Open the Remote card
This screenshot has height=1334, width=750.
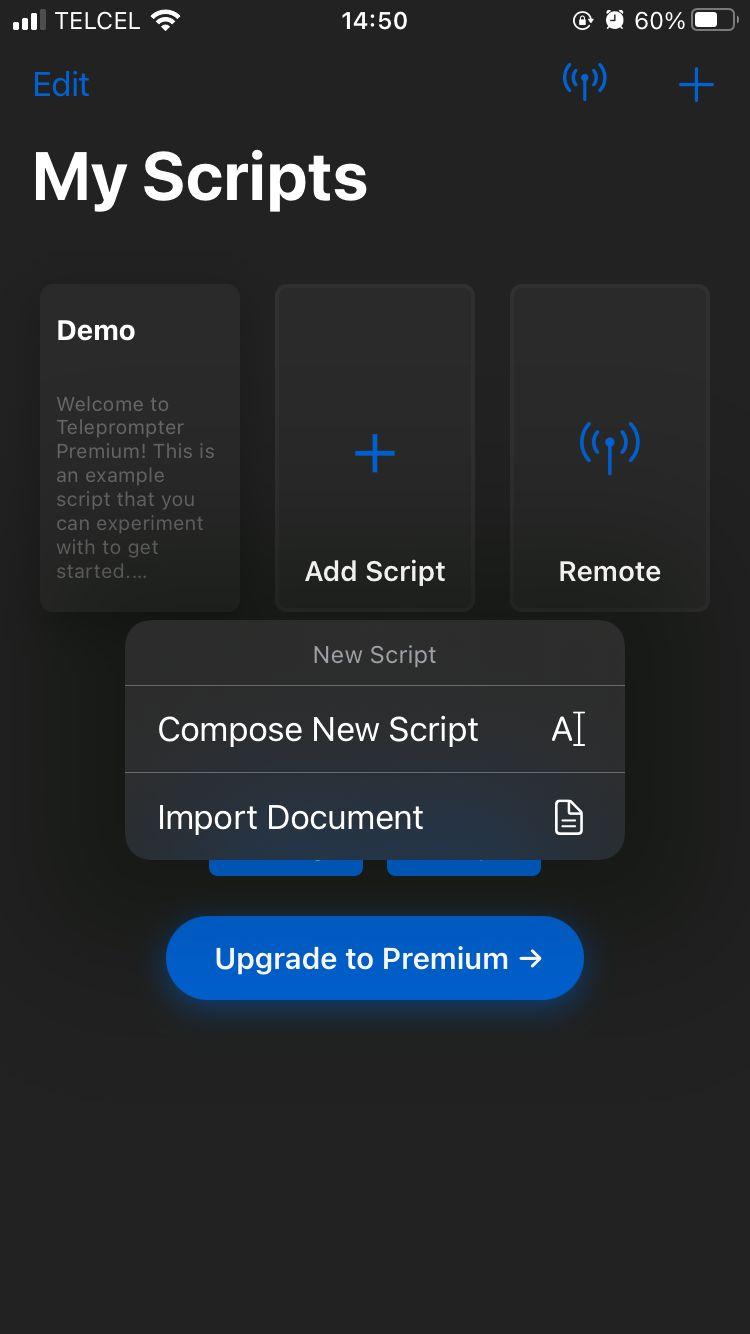tap(609, 447)
